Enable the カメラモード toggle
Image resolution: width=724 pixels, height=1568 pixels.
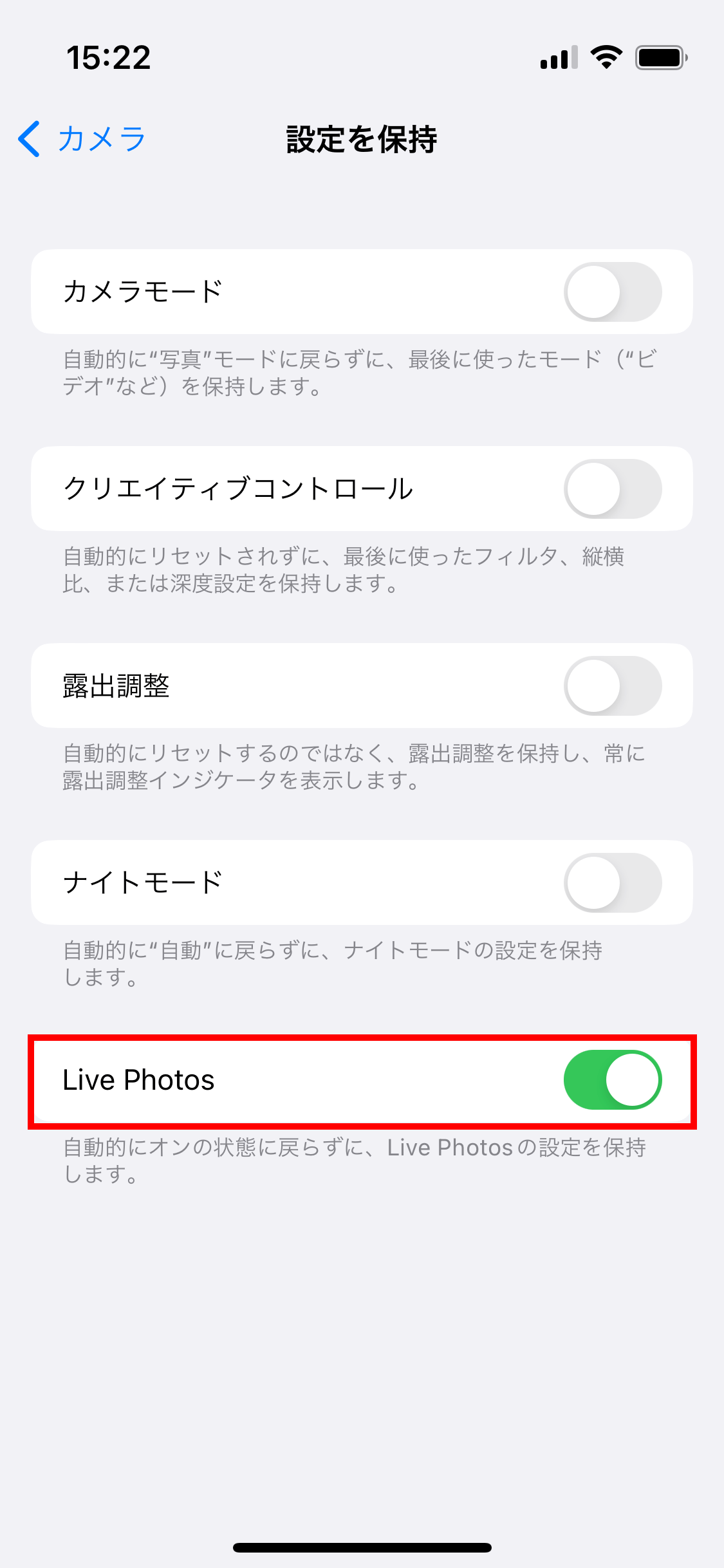tap(613, 292)
